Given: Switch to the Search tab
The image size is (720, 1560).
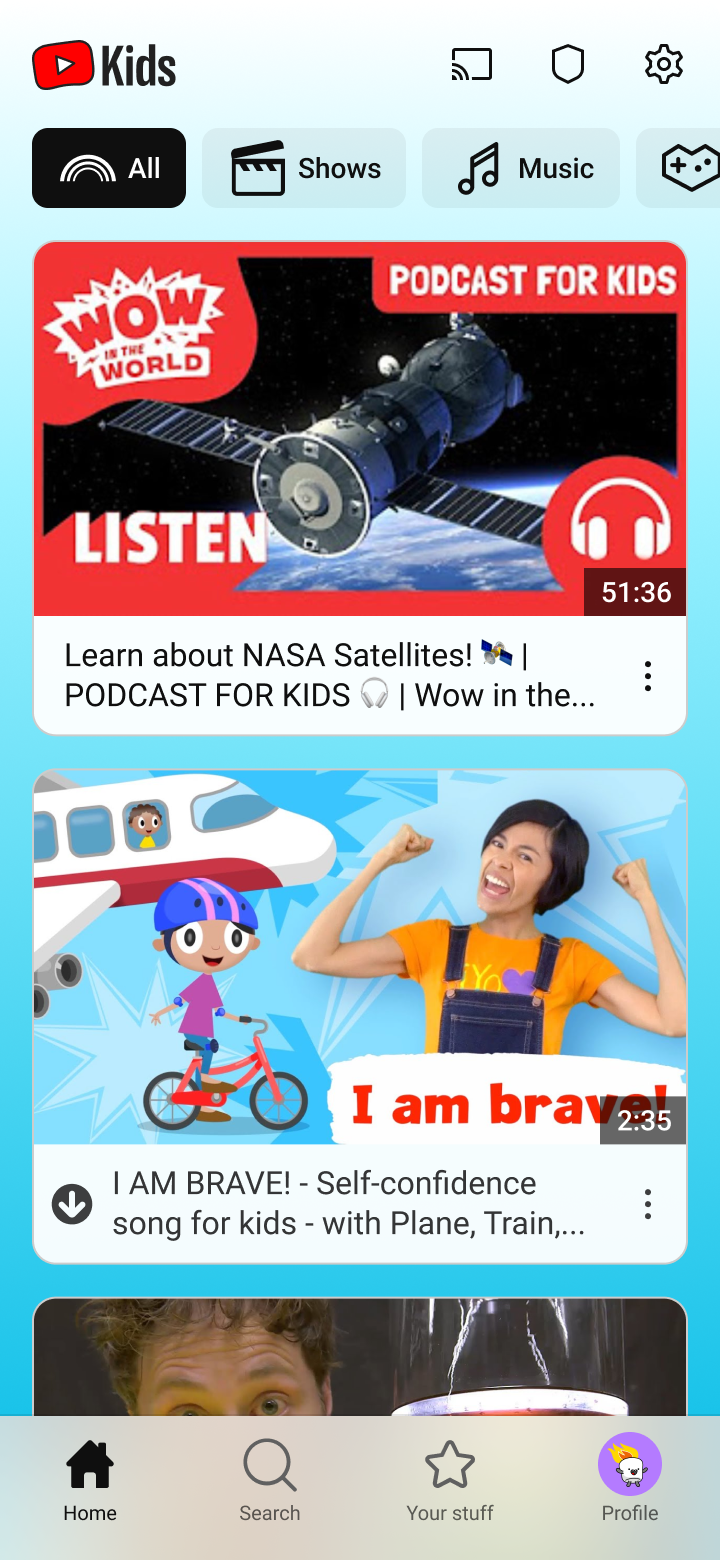Looking at the screenshot, I should point(270,1480).
